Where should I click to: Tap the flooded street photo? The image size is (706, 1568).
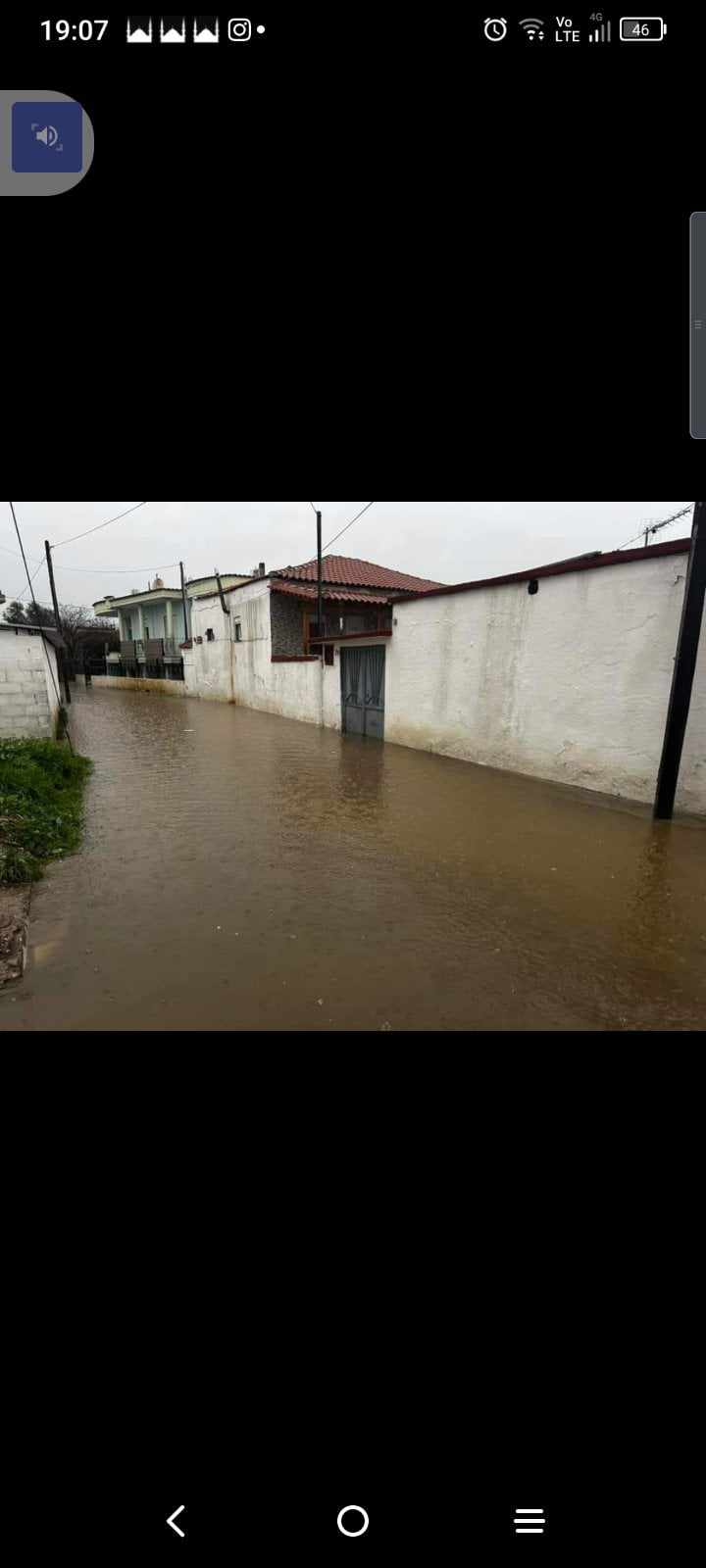(353, 765)
